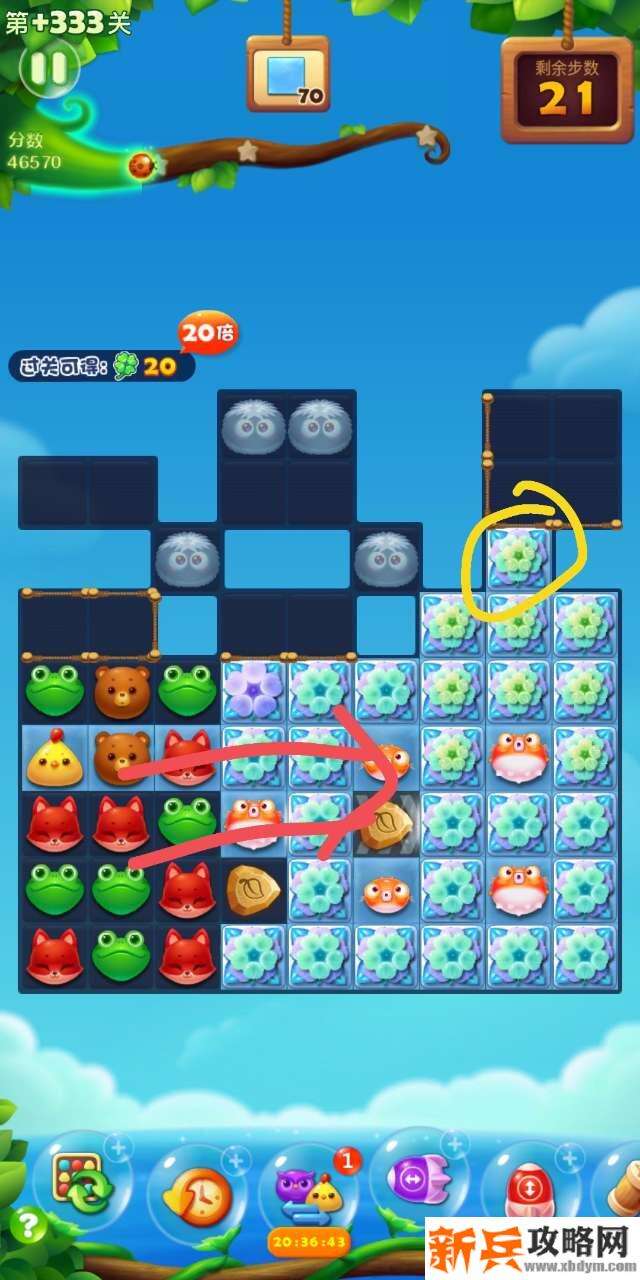Tap the purple flower ice tile
Viewport: 640px width, 1280px height.
253,689
